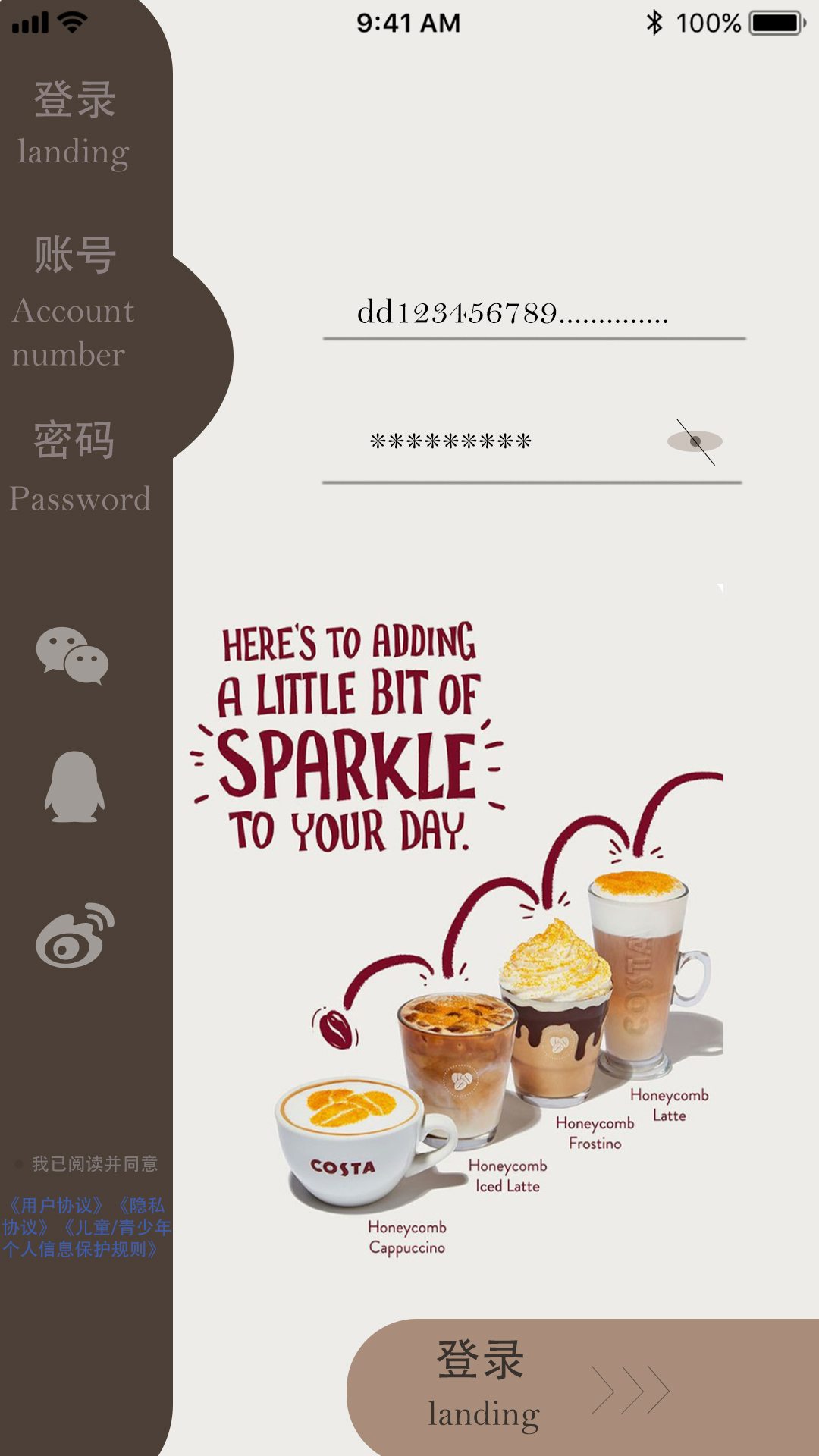The image size is (819, 1456).
Task: Log in with QQ penguin icon
Action: 74,787
